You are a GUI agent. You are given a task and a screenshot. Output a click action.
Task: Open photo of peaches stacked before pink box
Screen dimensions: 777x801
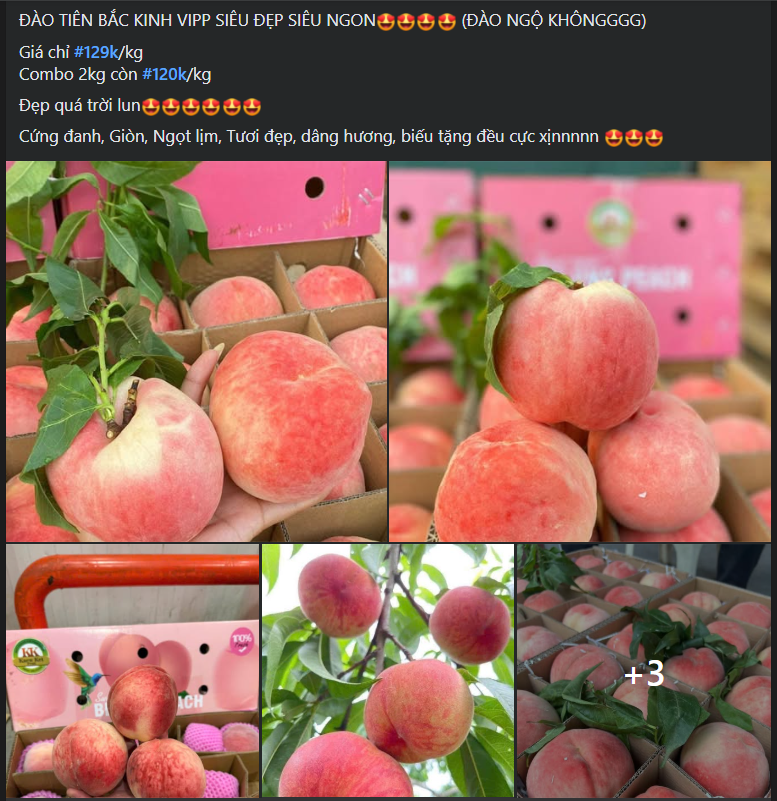point(580,351)
